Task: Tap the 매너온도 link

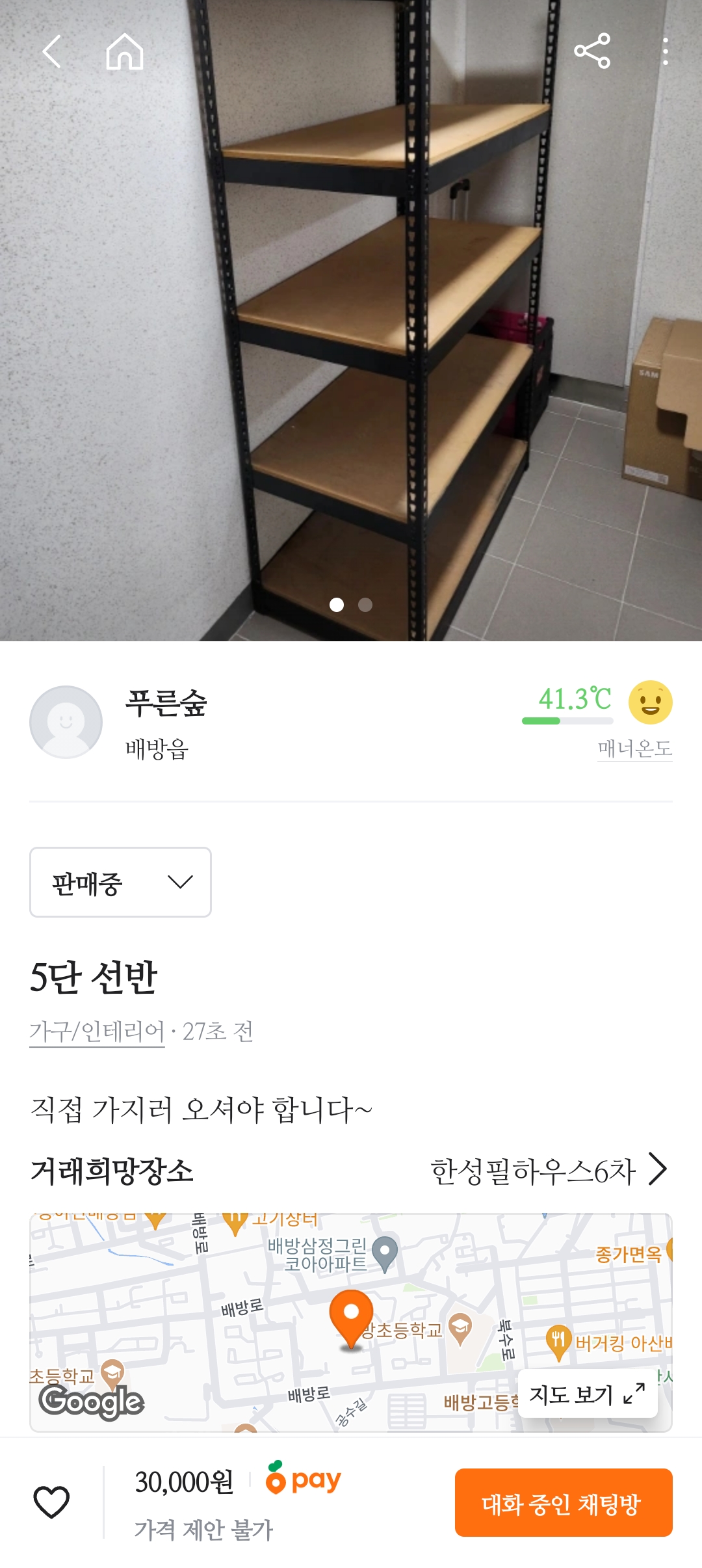Action: click(x=634, y=749)
